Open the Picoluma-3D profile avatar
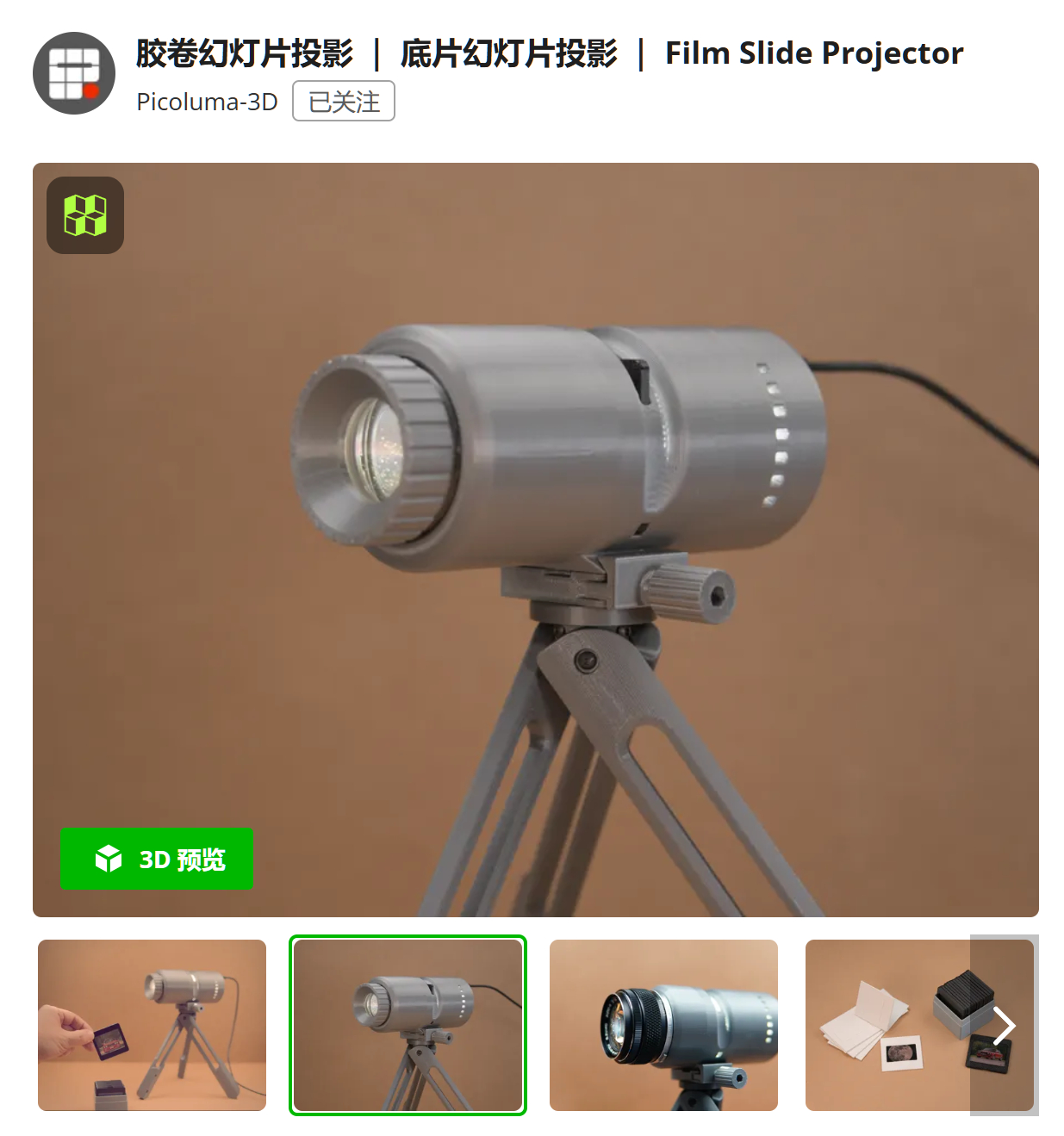The height and width of the screenshot is (1136, 1064). (74, 73)
